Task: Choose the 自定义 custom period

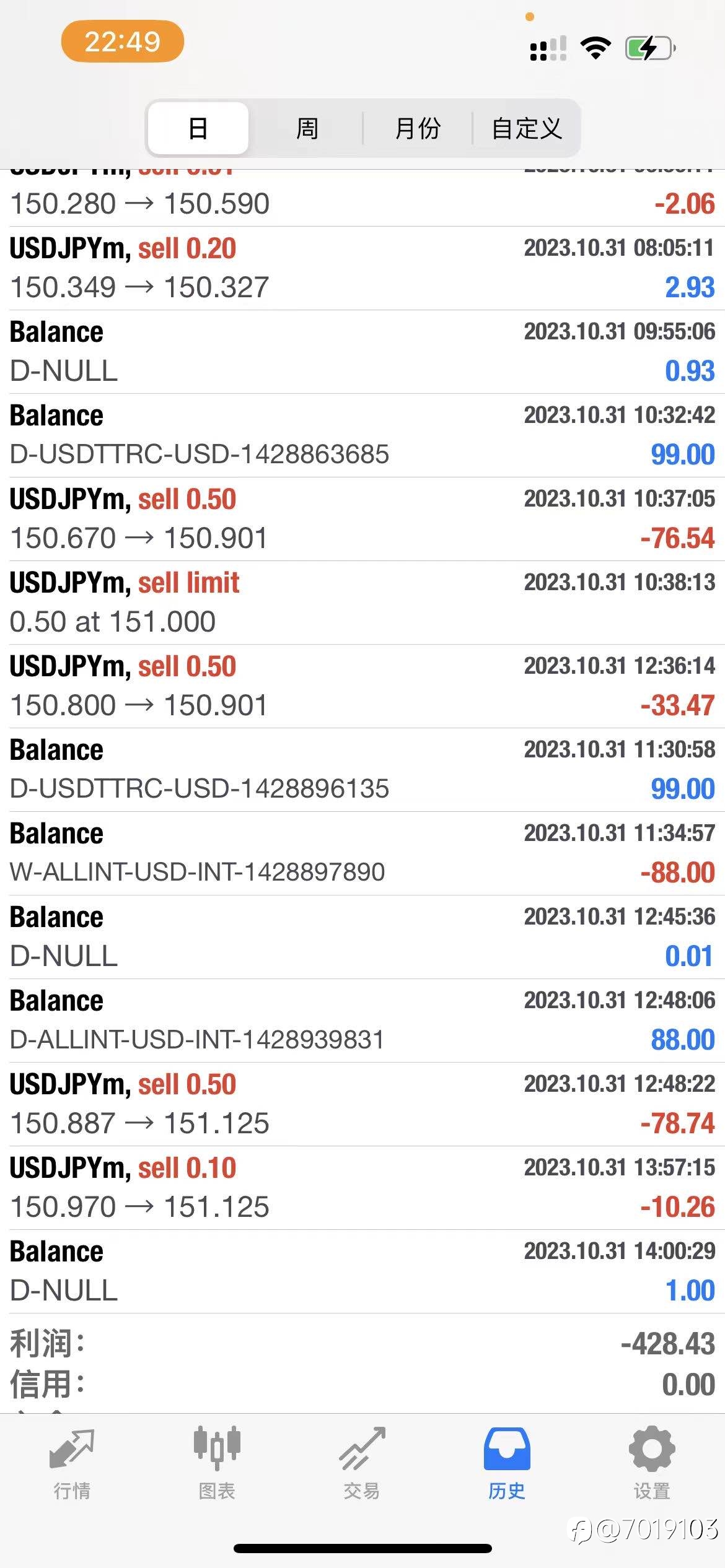Action: pyautogui.click(x=526, y=128)
